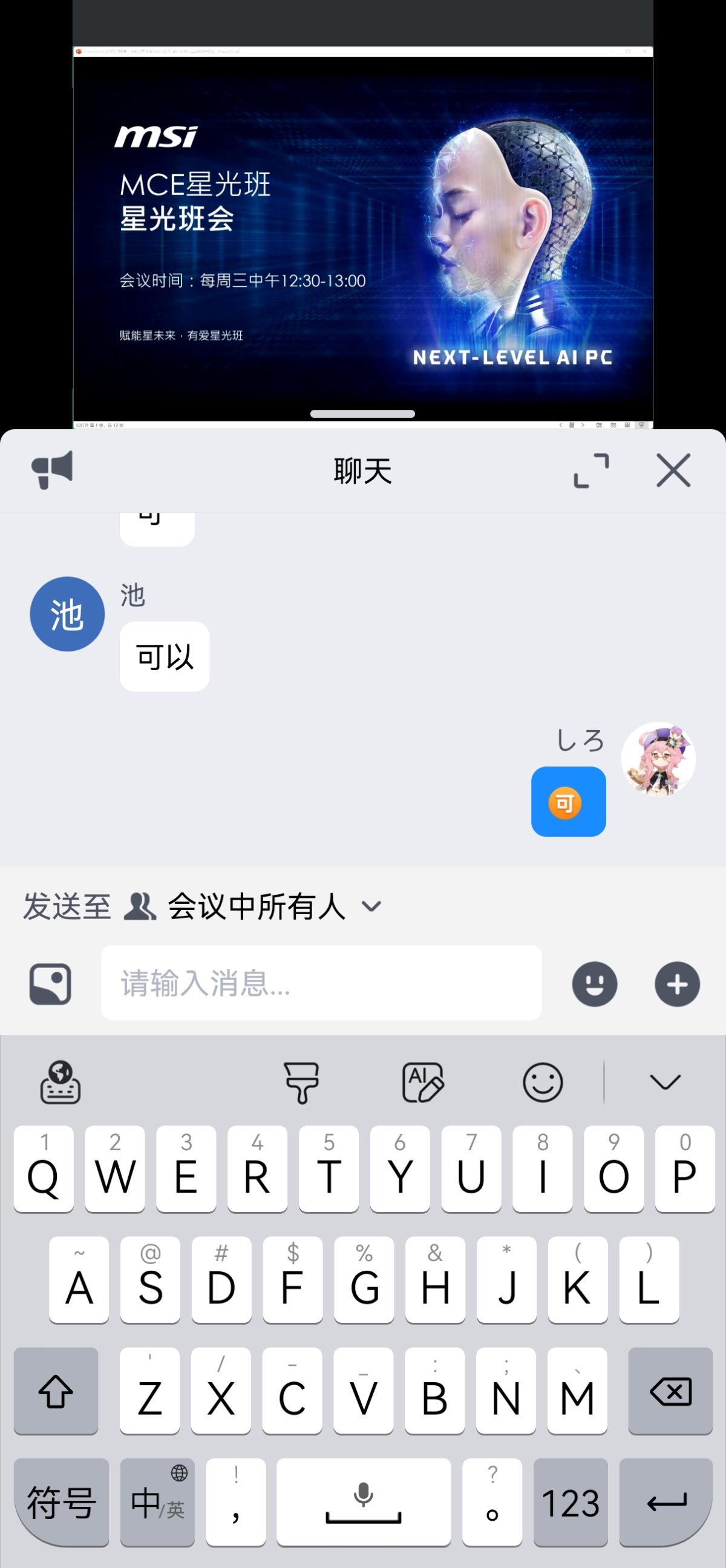Open the emoji panel beside the message box
Viewport: 726px width, 1568px height.
click(x=594, y=984)
